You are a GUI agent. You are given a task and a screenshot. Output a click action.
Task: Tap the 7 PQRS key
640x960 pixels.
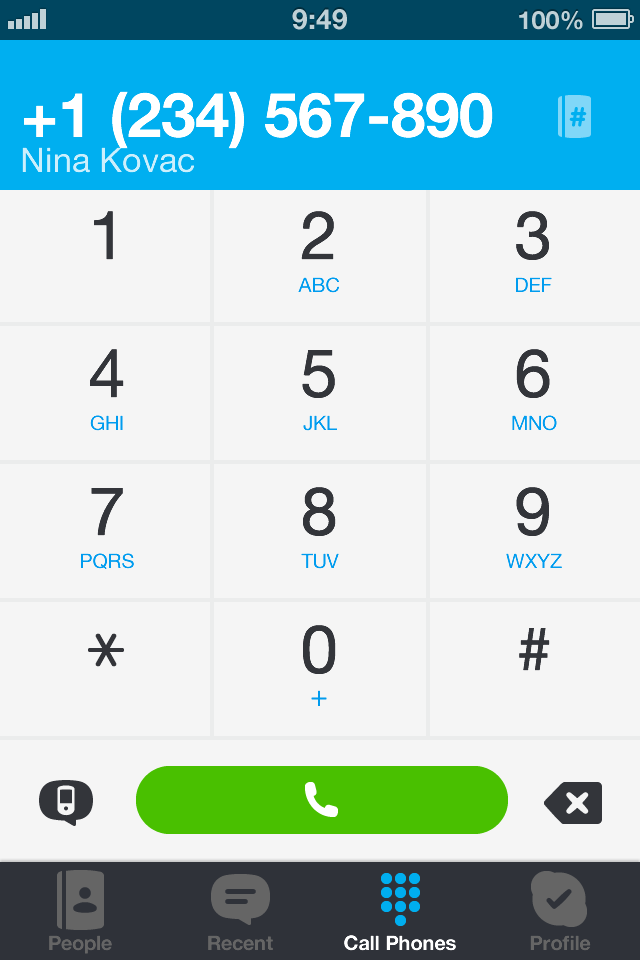tap(105, 530)
